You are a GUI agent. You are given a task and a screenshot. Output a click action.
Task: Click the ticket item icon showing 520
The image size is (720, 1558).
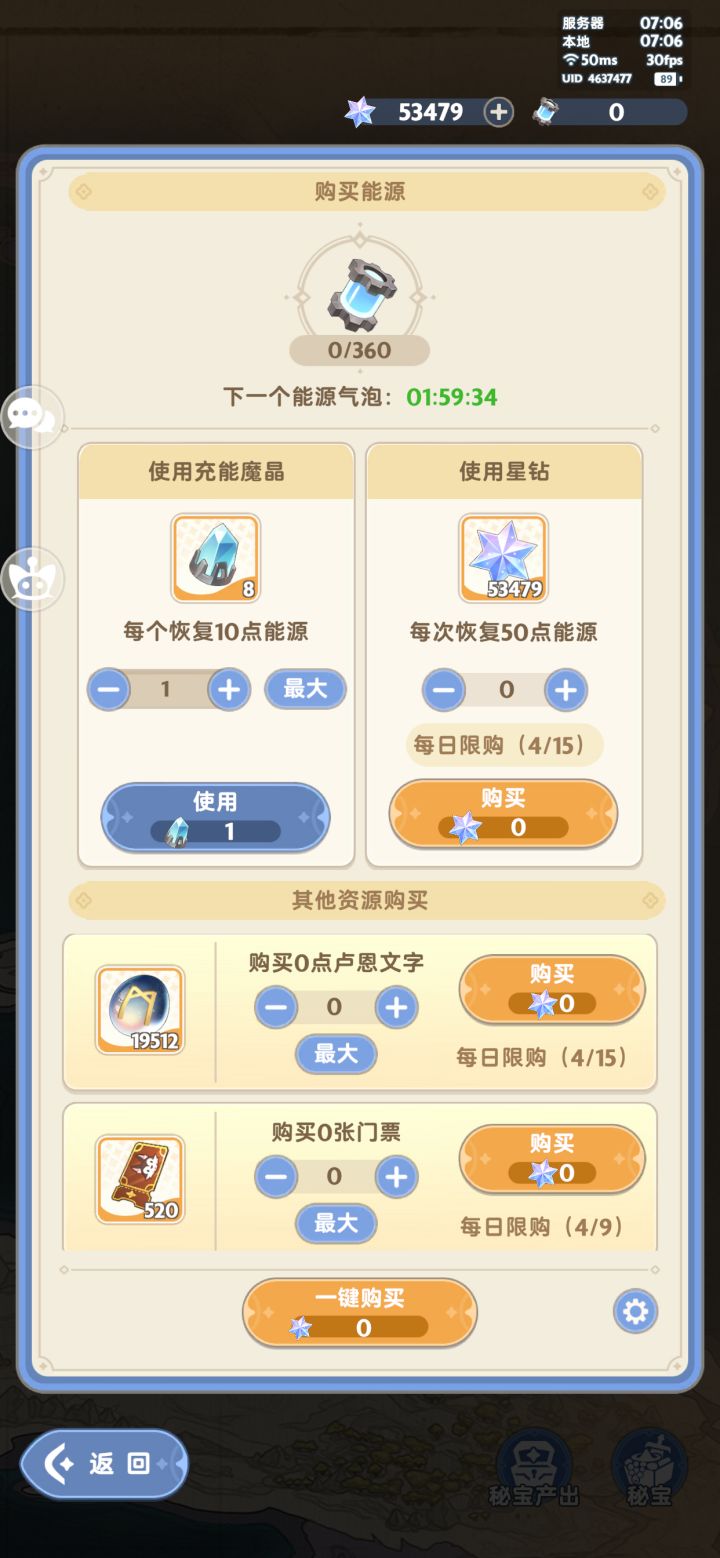(140, 1177)
